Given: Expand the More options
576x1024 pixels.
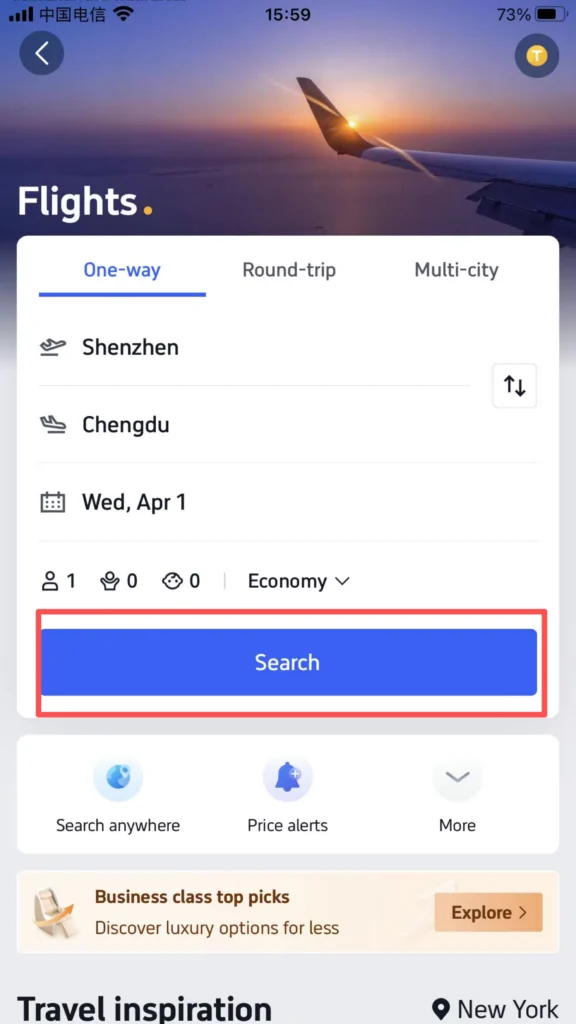Looking at the screenshot, I should click(x=457, y=795).
